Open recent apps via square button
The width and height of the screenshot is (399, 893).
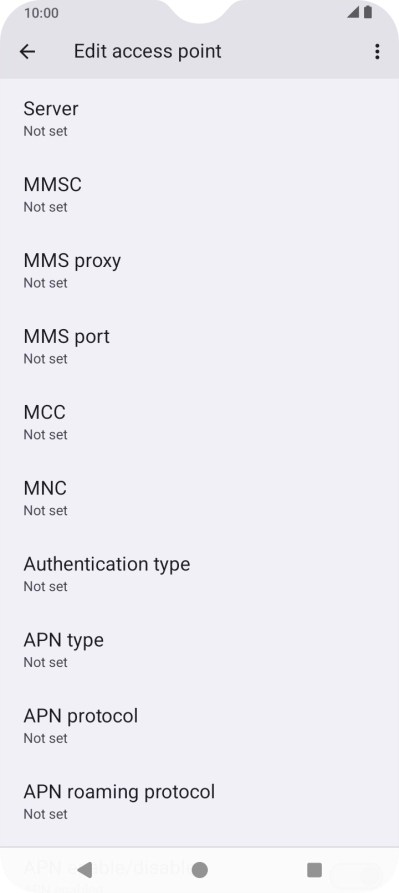[314, 870]
